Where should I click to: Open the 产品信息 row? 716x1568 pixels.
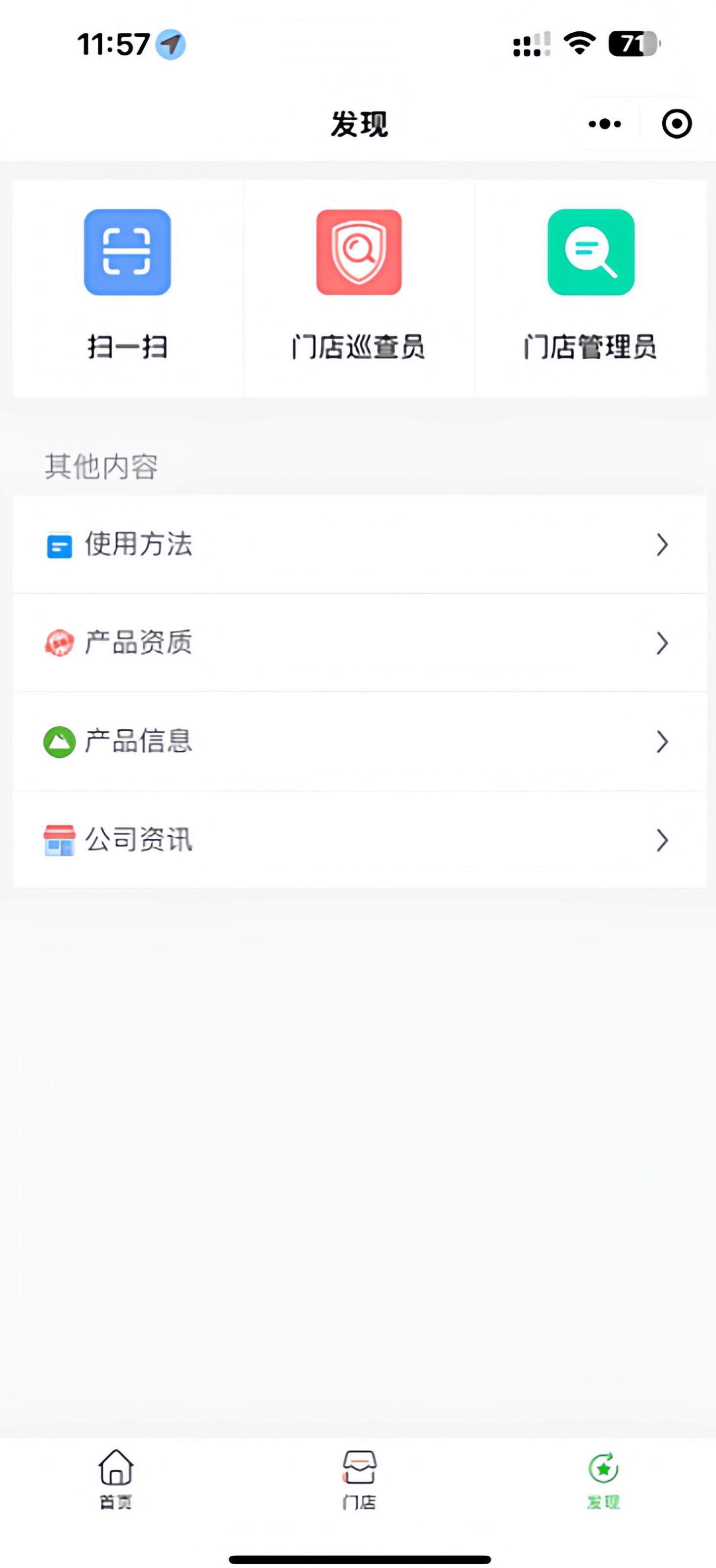358,741
